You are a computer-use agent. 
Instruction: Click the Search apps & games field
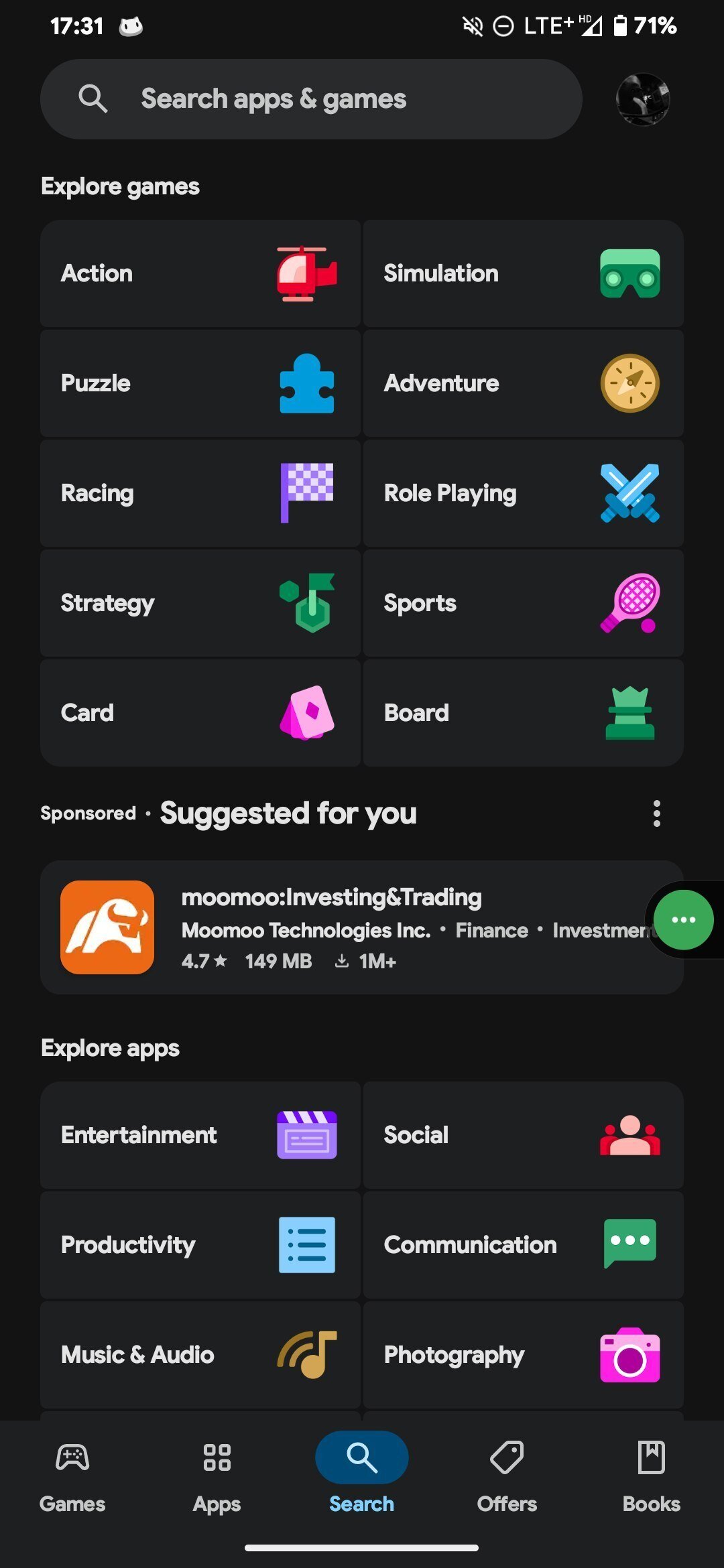pos(312,99)
